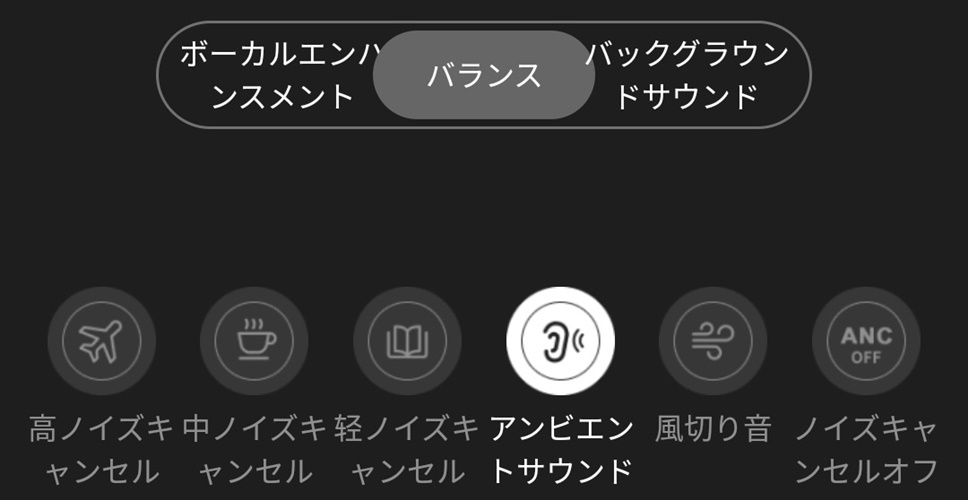Select 中ノイズキャンセル coffee cup mode
This screenshot has width=968, height=500.
(254, 341)
